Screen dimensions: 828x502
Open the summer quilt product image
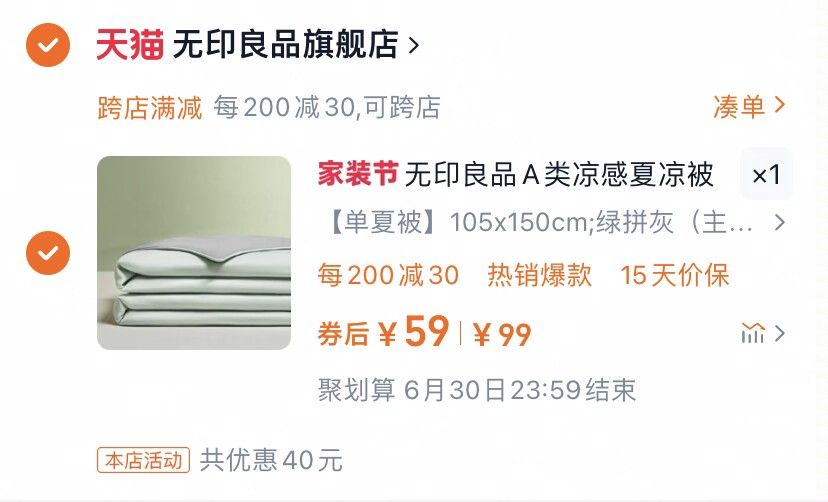[194, 253]
